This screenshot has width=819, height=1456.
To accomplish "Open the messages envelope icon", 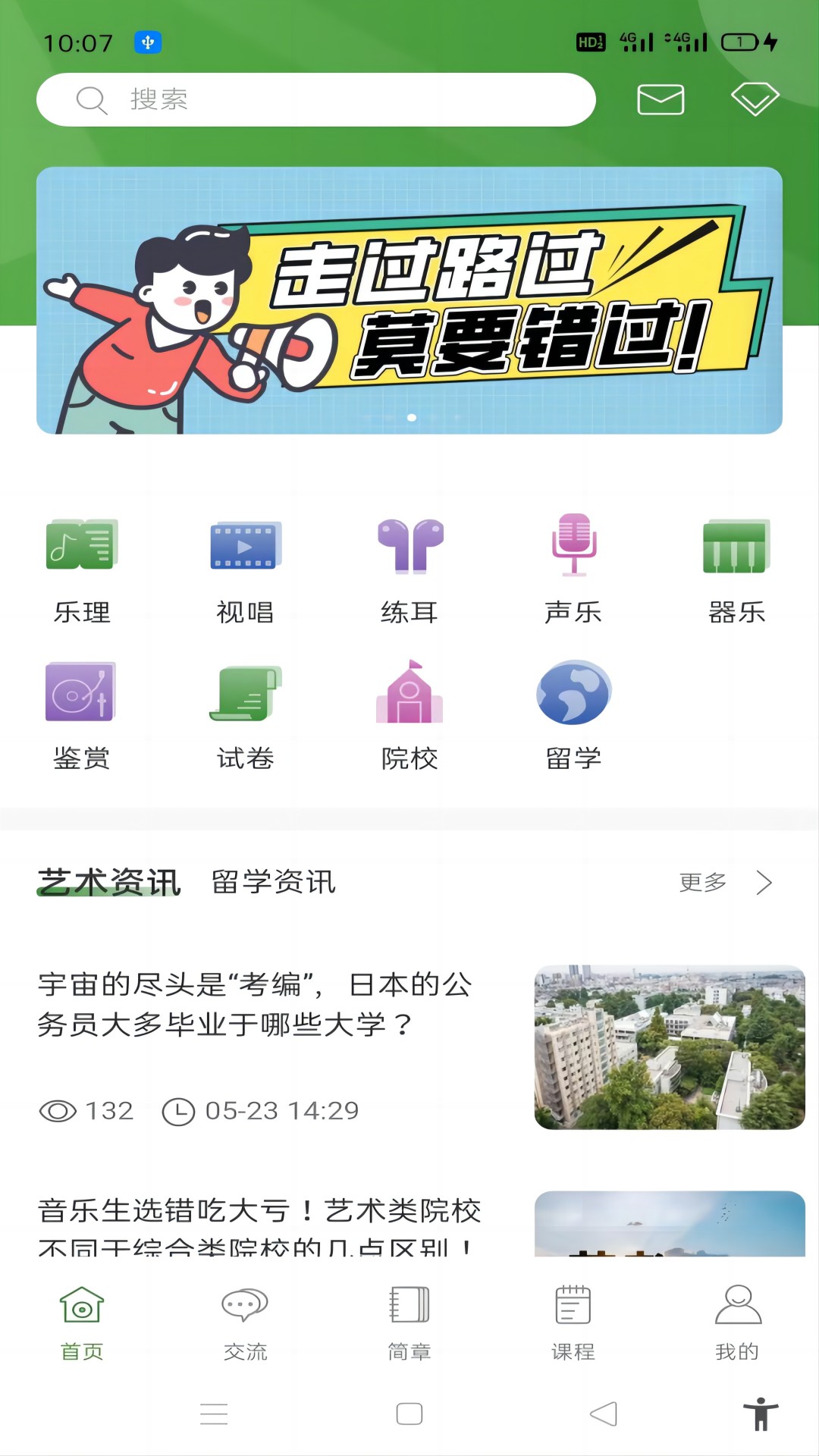I will click(x=661, y=99).
